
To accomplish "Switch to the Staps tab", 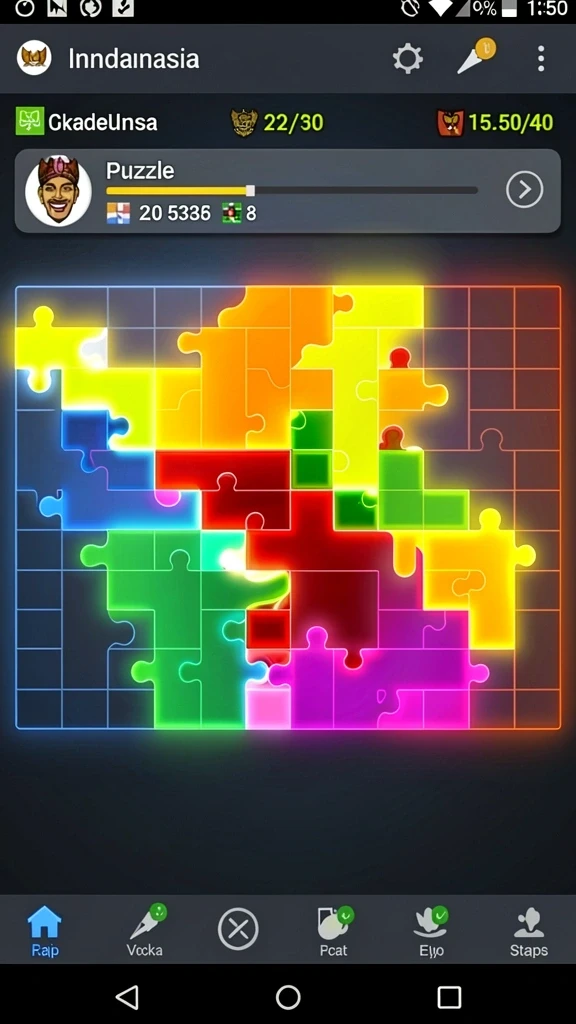I will point(528,931).
